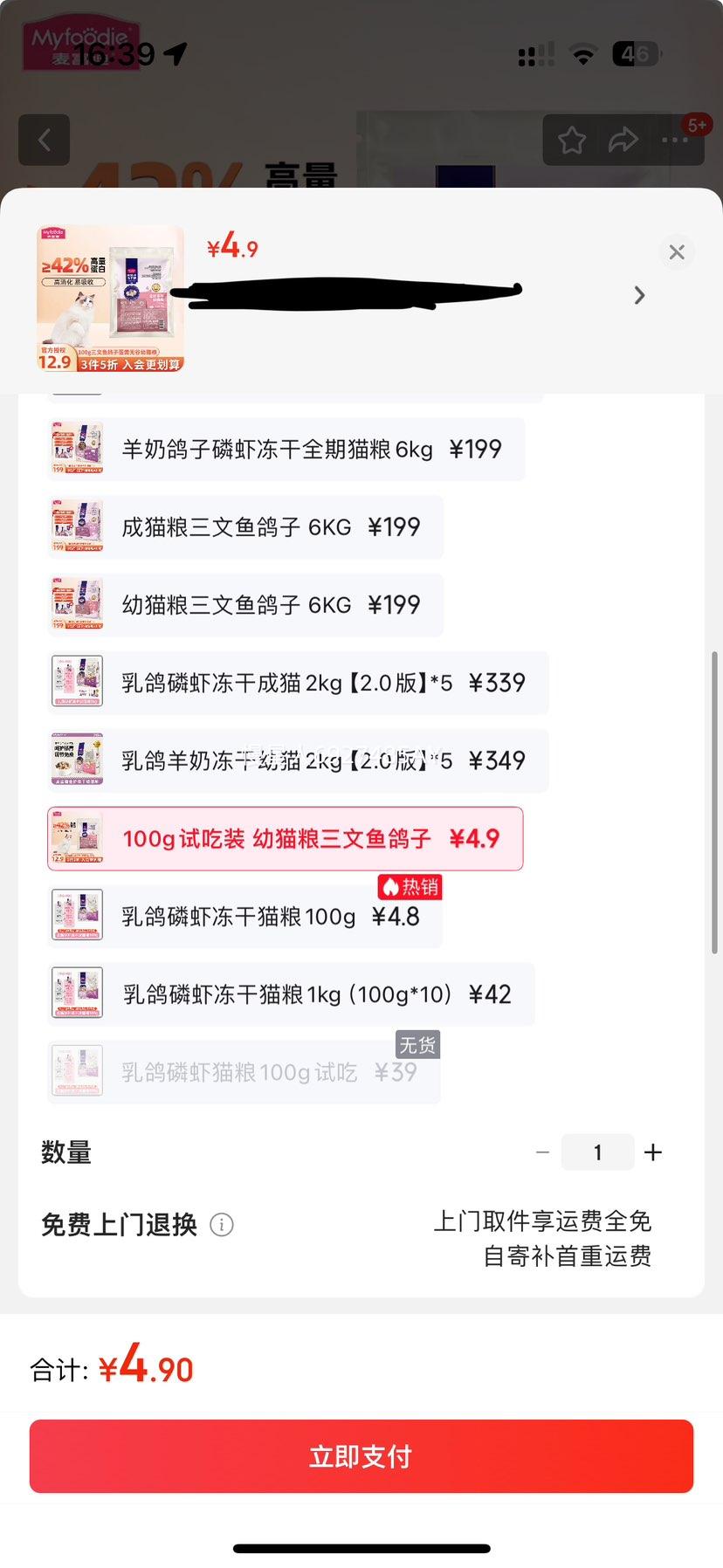
Task: Select 羊奶鸽子磷虾冻干全期猫粮 6kg option
Action: [x=286, y=450]
